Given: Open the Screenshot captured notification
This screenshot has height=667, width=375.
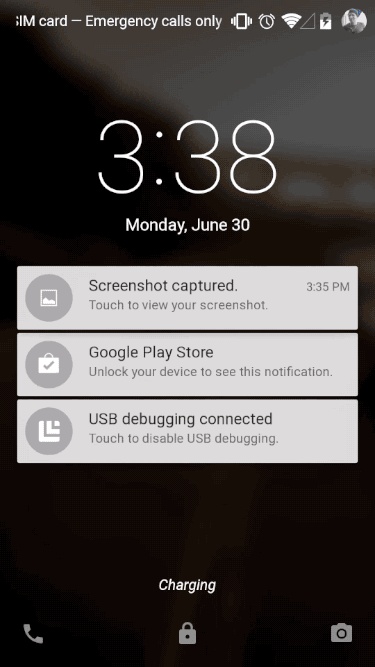Looking at the screenshot, I should [187, 298].
